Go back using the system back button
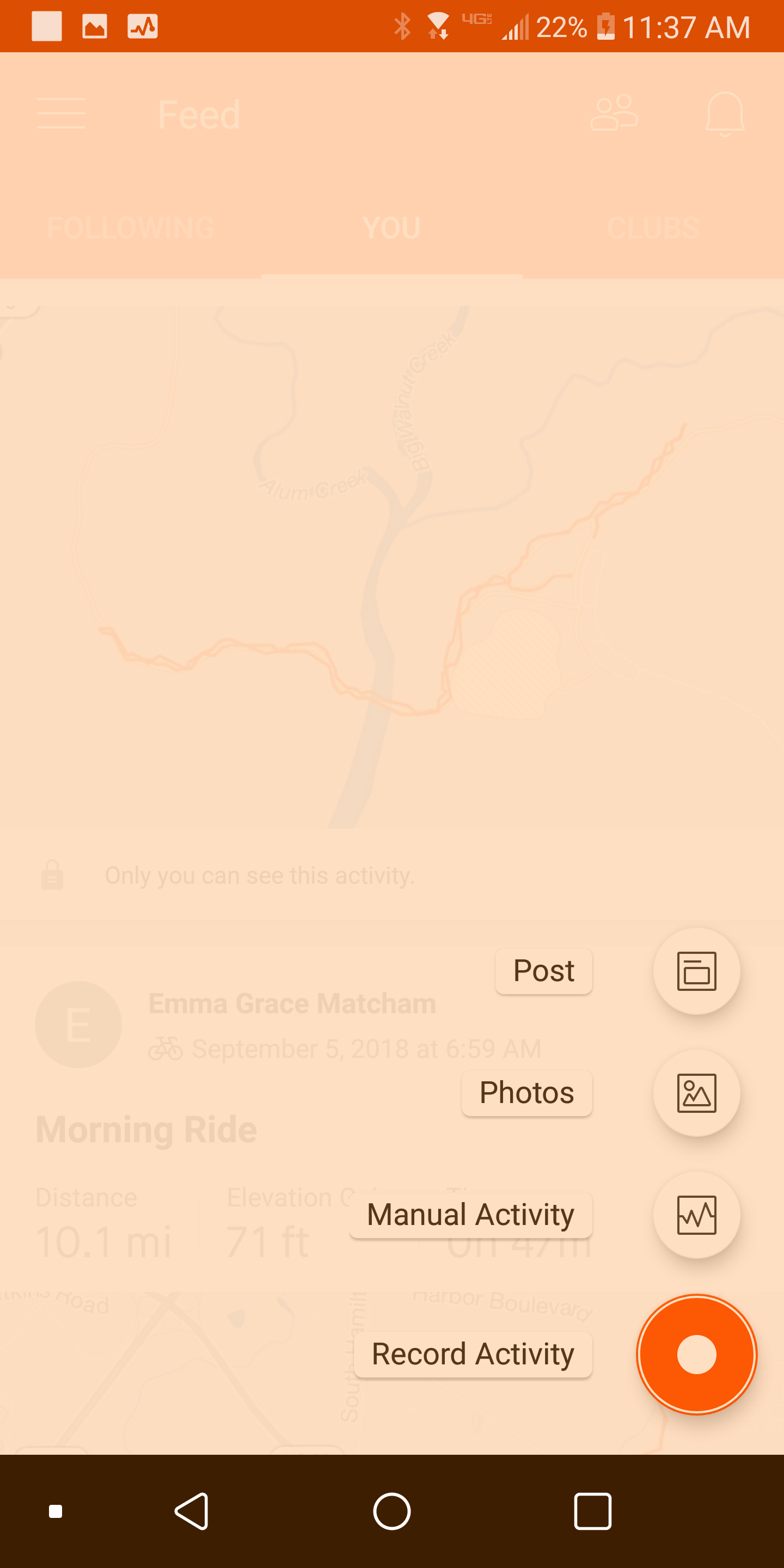The height and width of the screenshot is (1568, 784). coord(192,1511)
